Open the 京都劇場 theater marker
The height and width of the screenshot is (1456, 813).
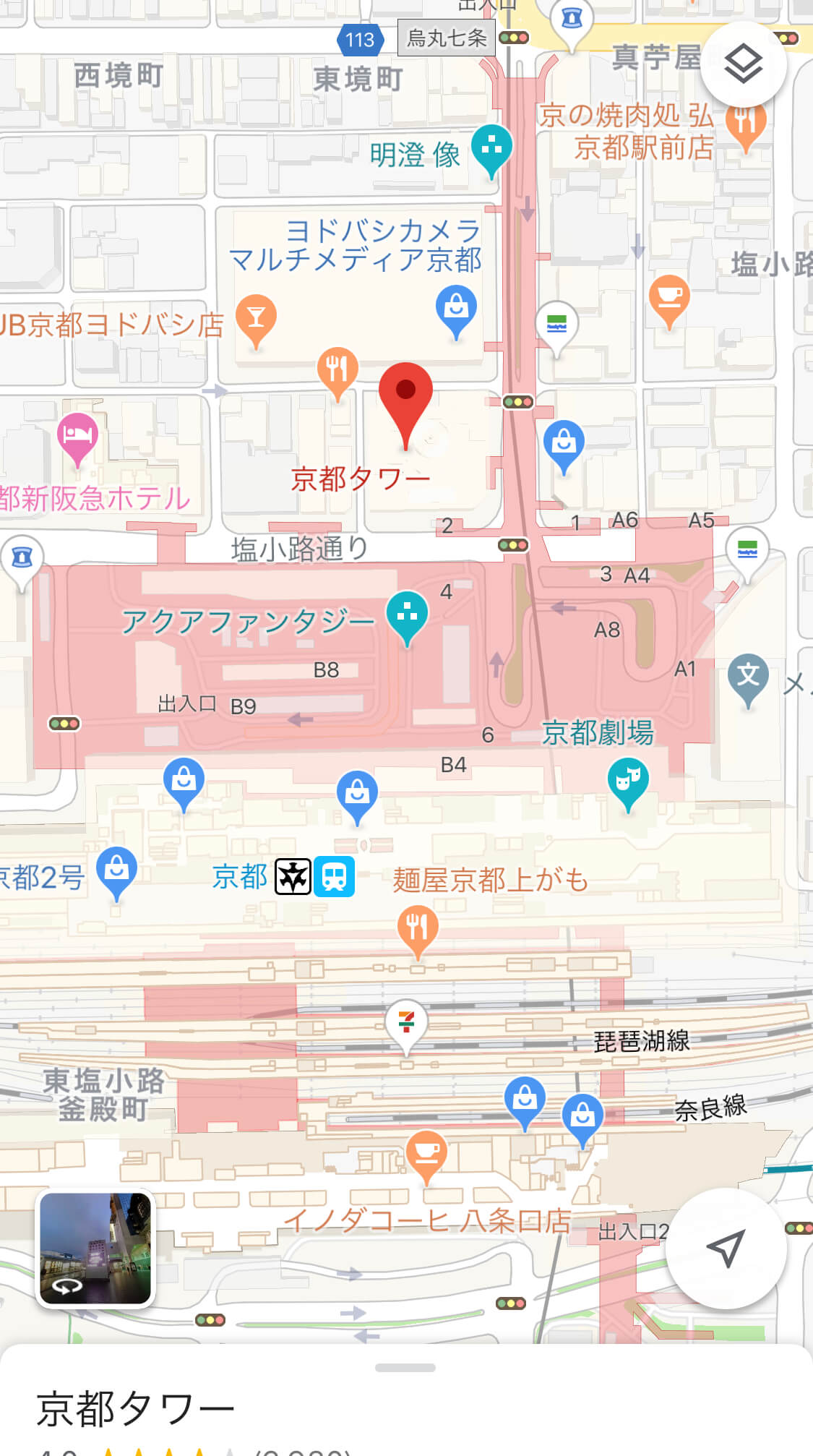pyautogui.click(x=628, y=780)
